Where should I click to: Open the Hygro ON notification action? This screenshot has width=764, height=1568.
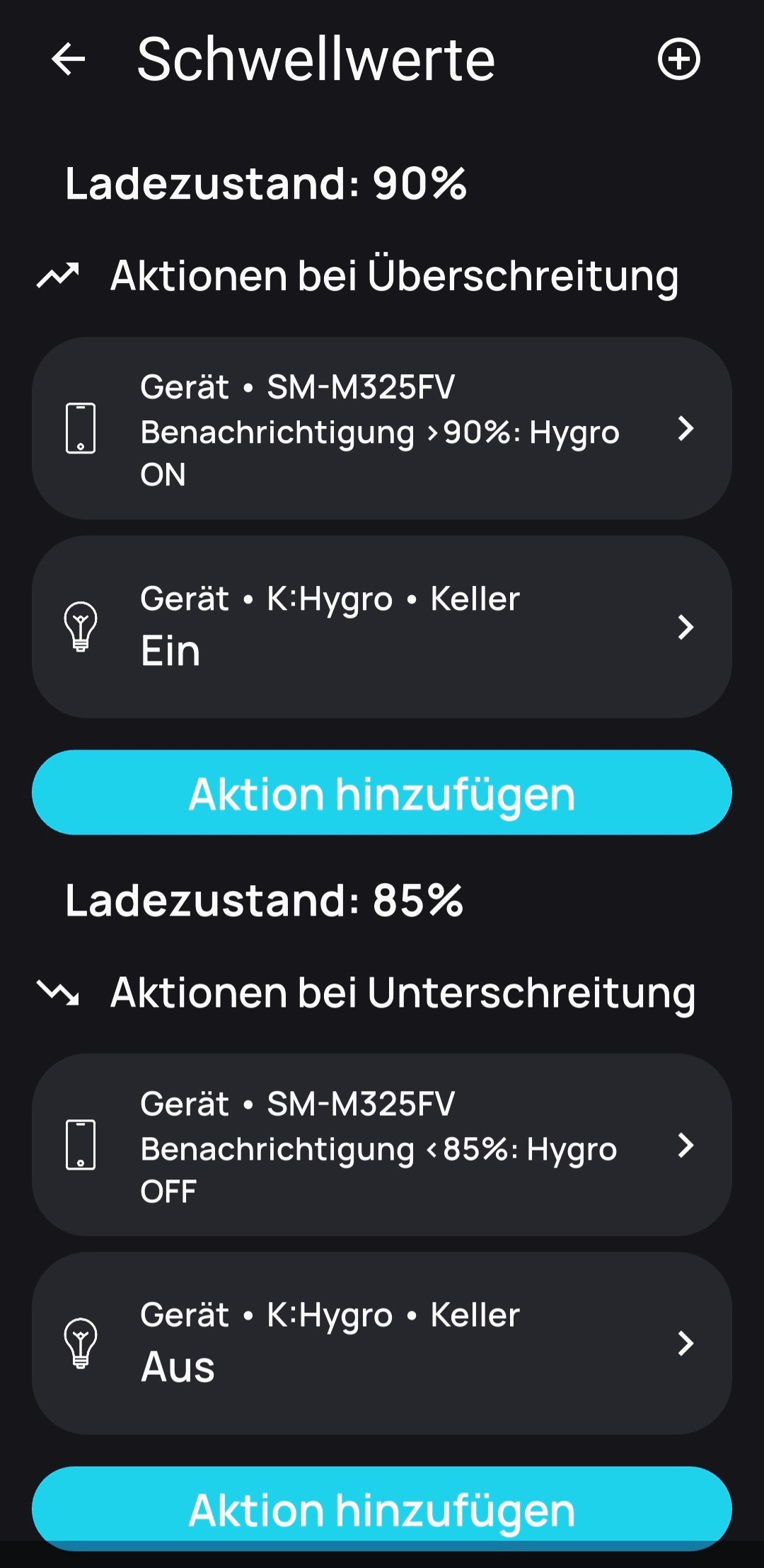pos(382,429)
